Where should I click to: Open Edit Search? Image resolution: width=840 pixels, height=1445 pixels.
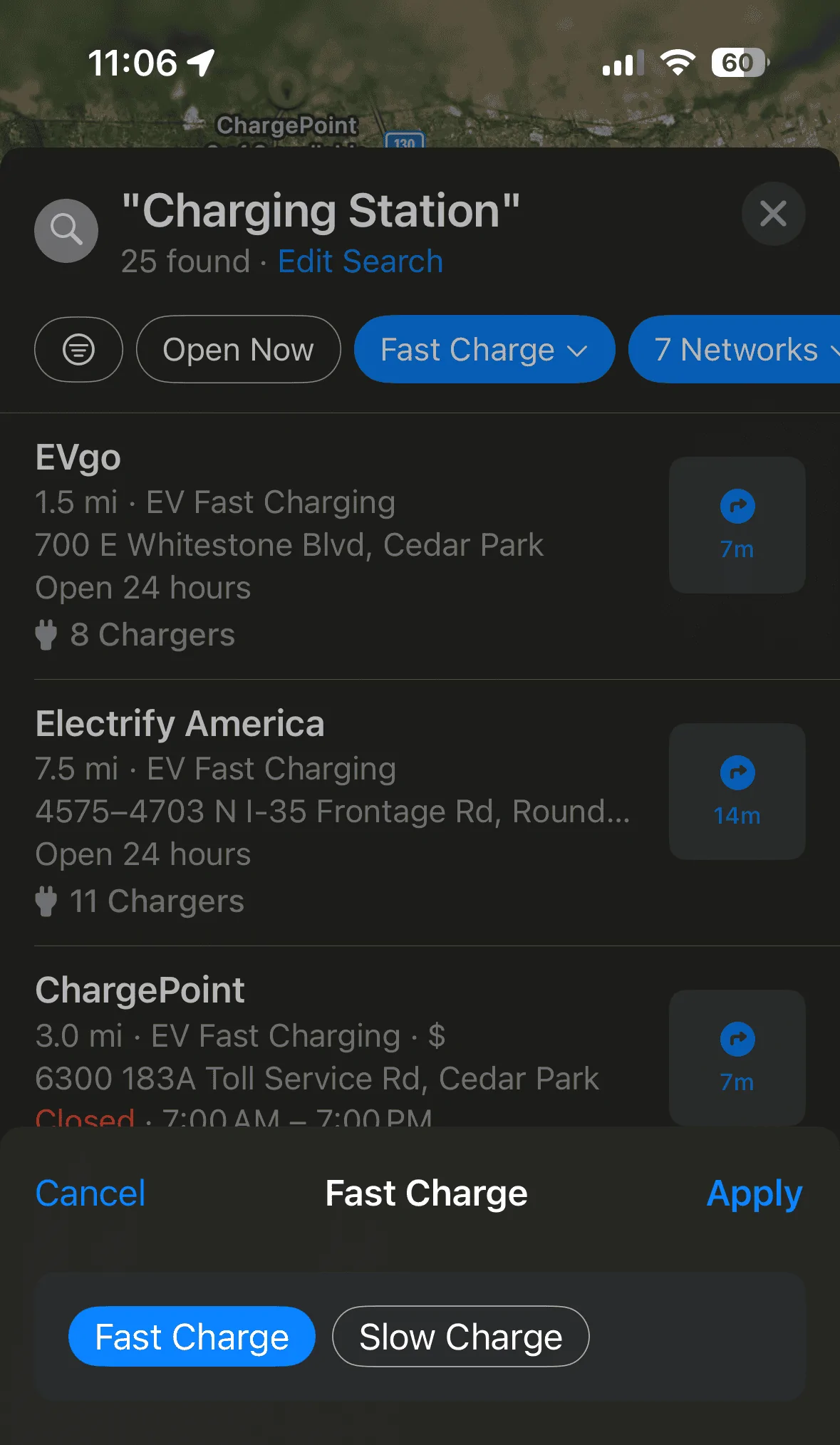tap(359, 261)
